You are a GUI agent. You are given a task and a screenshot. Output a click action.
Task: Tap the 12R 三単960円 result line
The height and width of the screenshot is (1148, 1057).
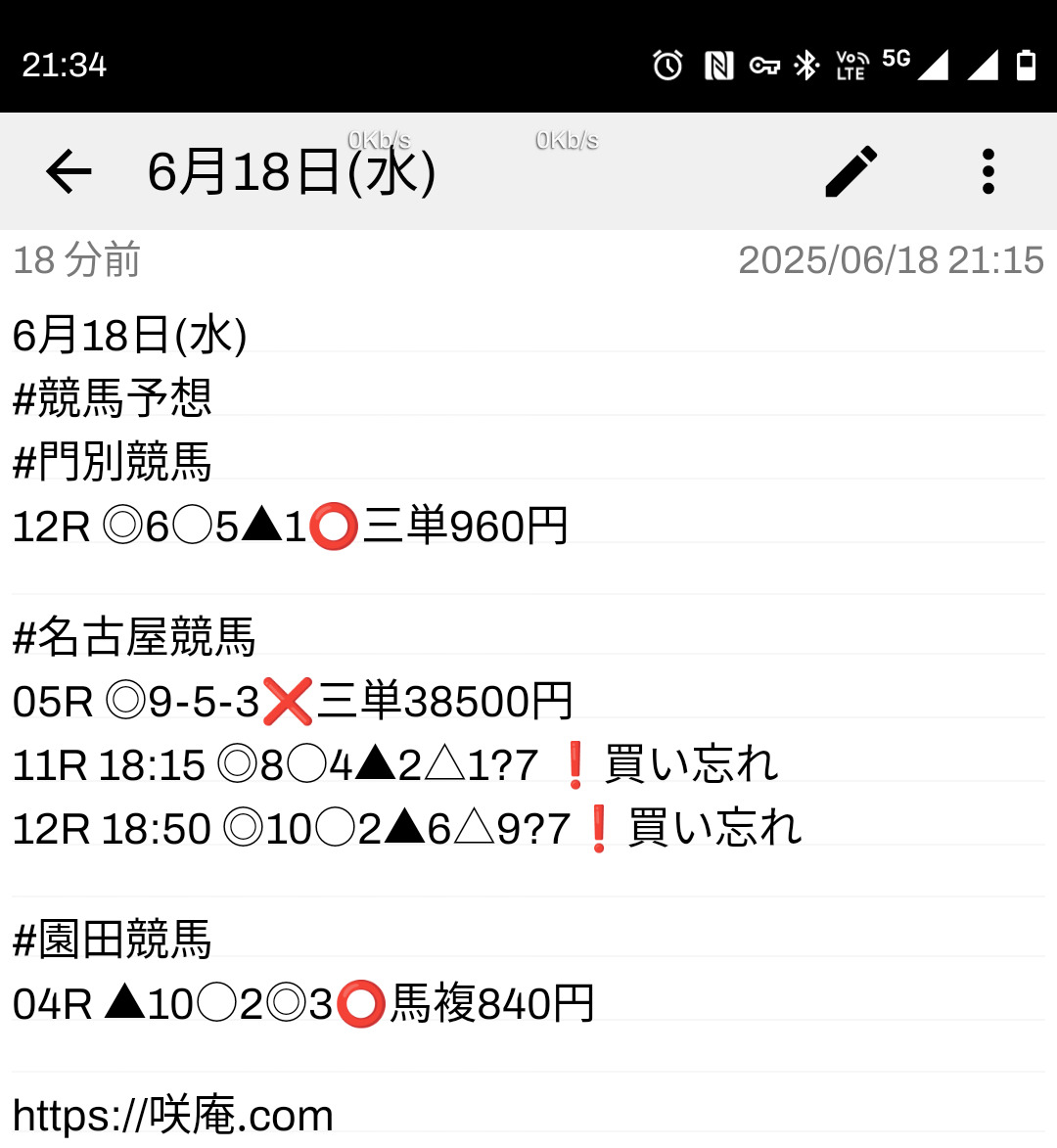click(292, 525)
